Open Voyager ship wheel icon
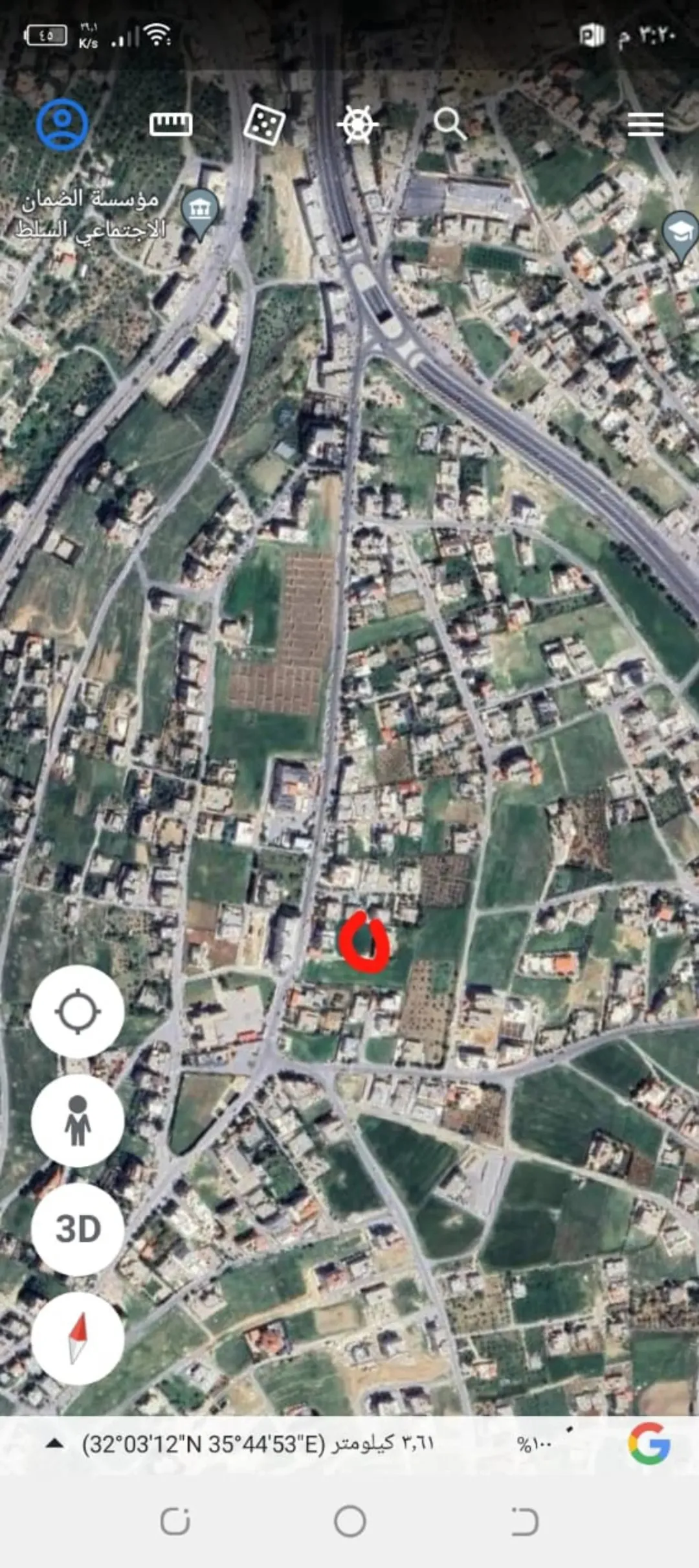699x1568 pixels. (x=358, y=124)
